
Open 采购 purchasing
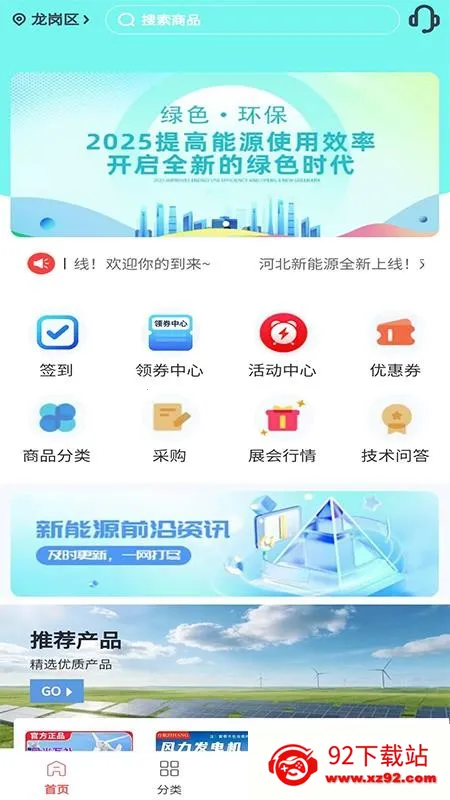tap(169, 431)
